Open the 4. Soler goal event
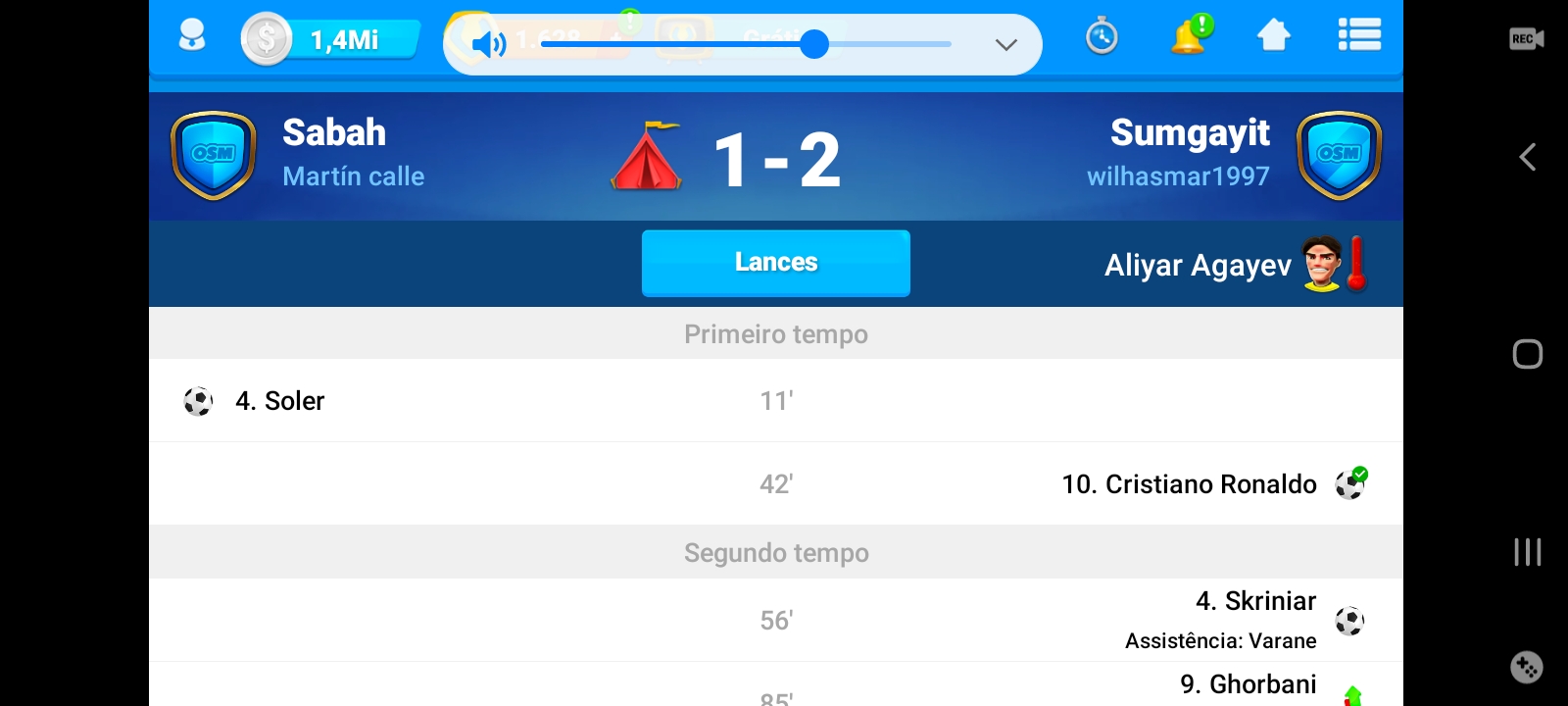Image resolution: width=1568 pixels, height=706 pixels. click(280, 401)
